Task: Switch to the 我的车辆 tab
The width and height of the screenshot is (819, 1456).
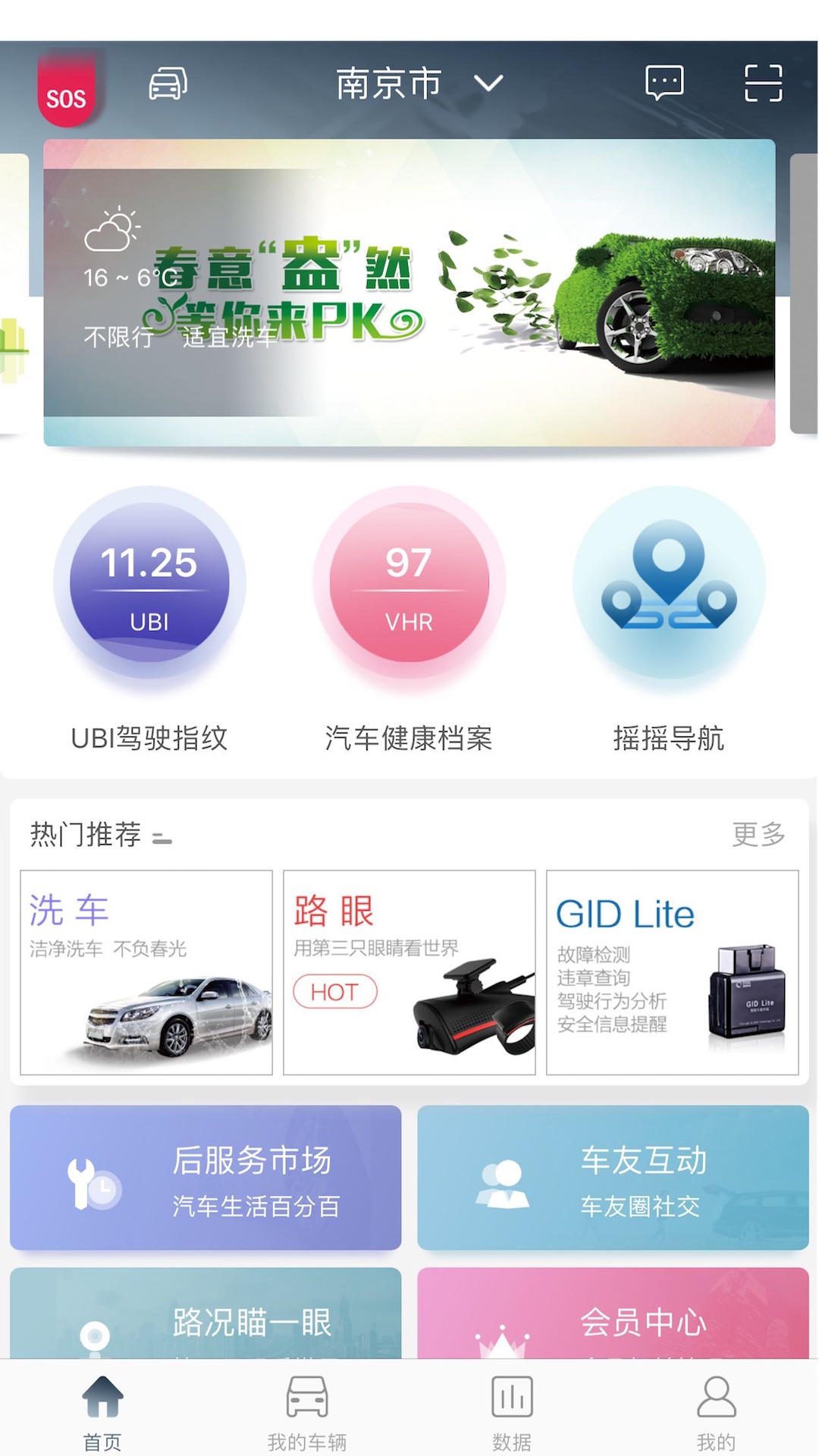Action: click(307, 1412)
